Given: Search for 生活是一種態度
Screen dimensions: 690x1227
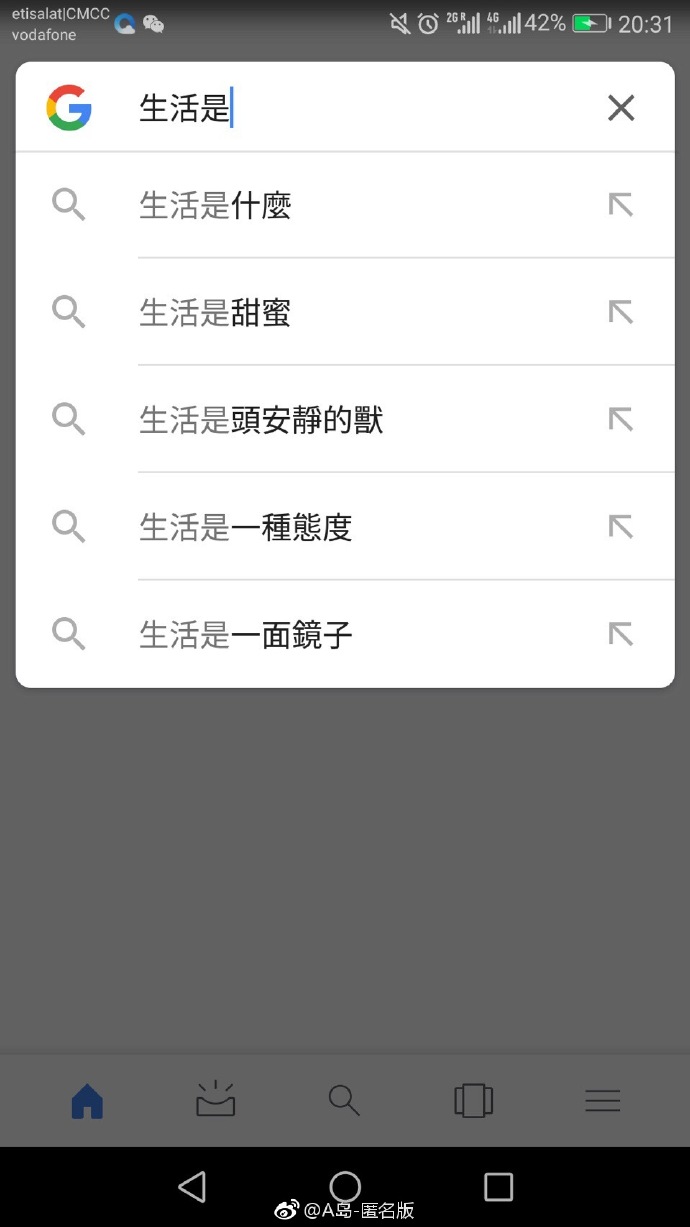Looking at the screenshot, I should pos(345,526).
